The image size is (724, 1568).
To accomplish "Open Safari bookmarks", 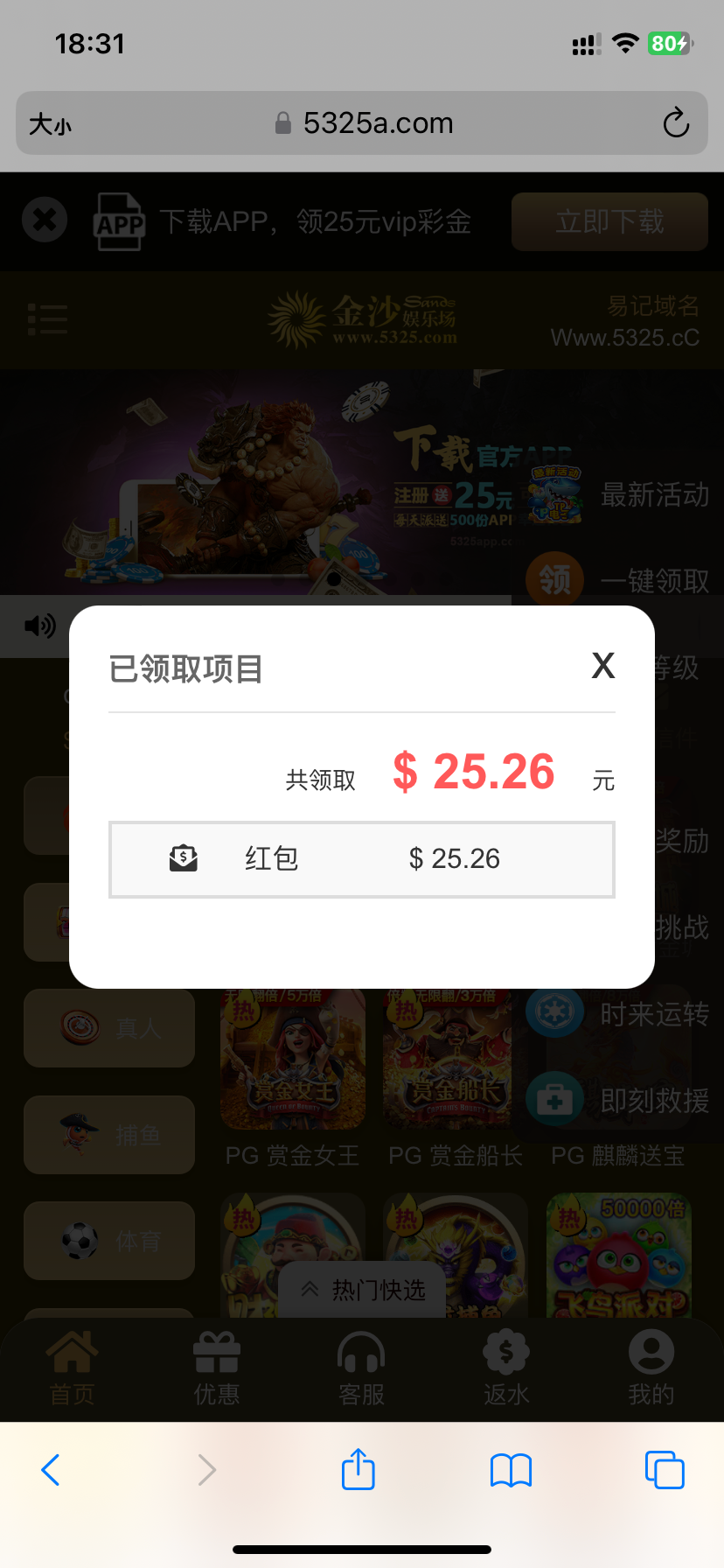I will [x=511, y=1469].
